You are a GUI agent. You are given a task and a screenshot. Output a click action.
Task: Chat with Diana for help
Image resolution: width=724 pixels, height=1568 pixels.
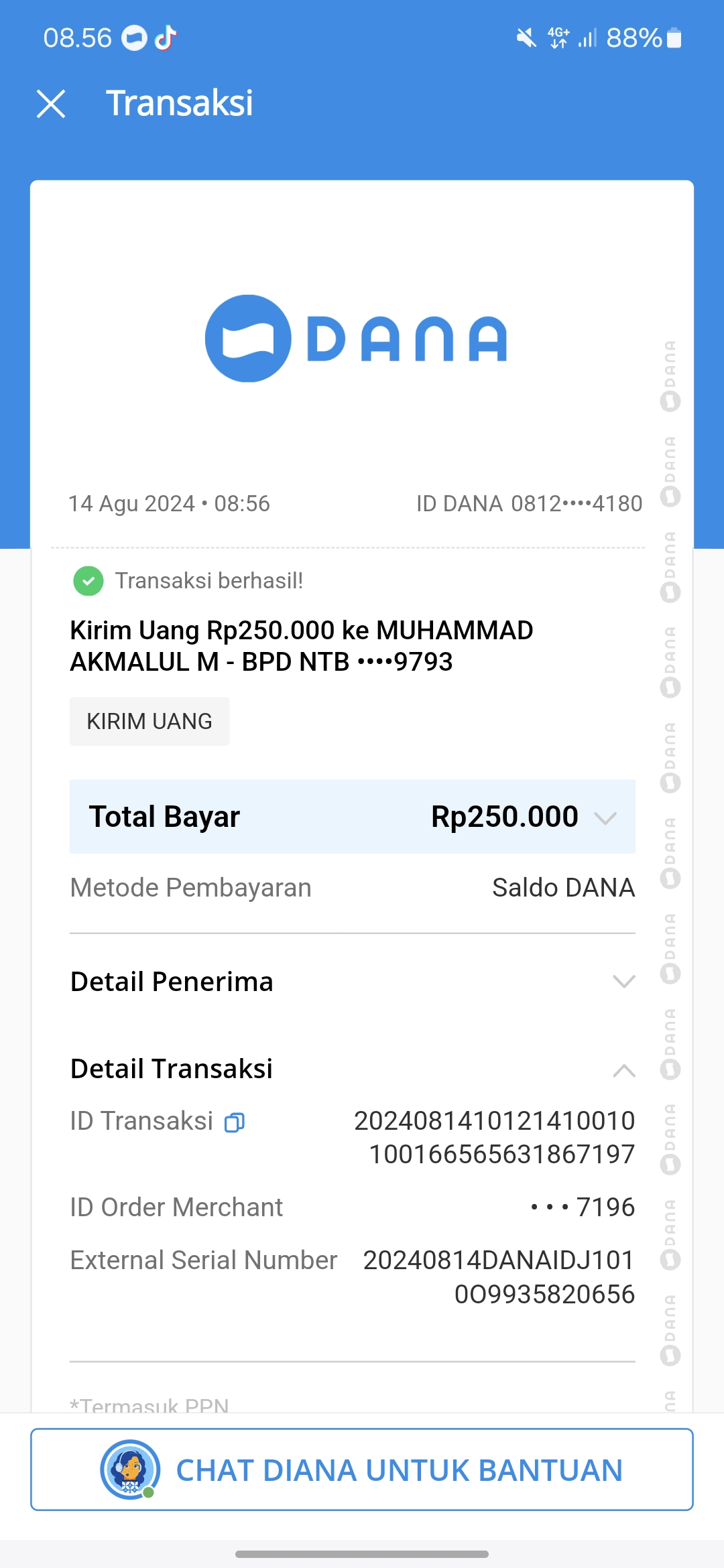click(362, 1470)
